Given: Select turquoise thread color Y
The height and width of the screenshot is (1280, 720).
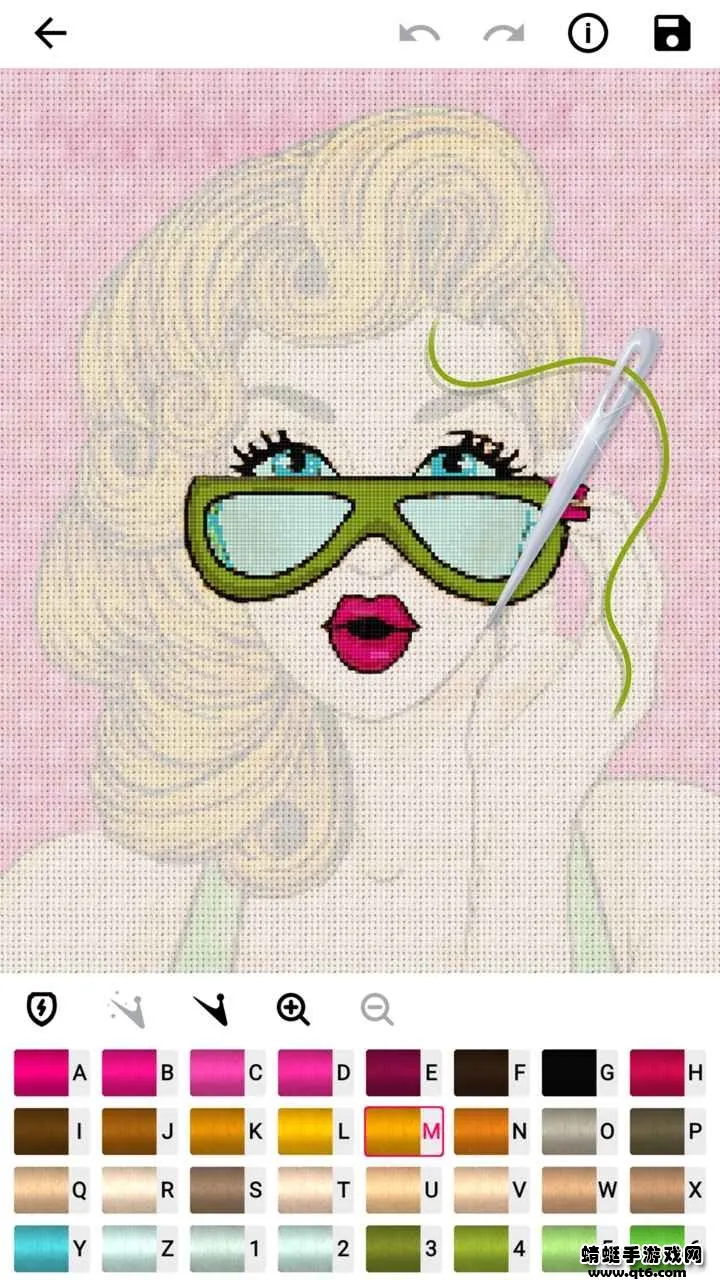Looking at the screenshot, I should point(52,1248).
